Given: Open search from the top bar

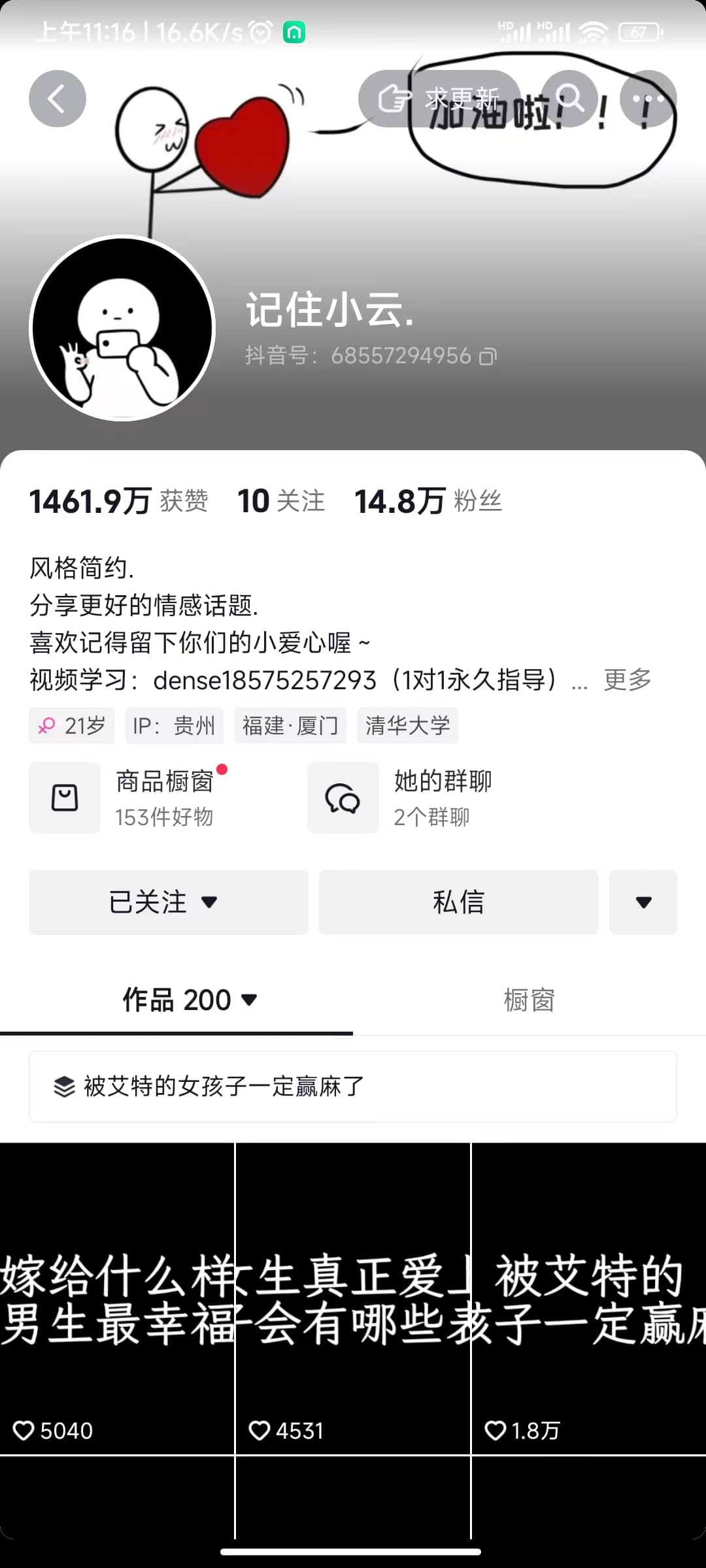Looking at the screenshot, I should [x=572, y=98].
